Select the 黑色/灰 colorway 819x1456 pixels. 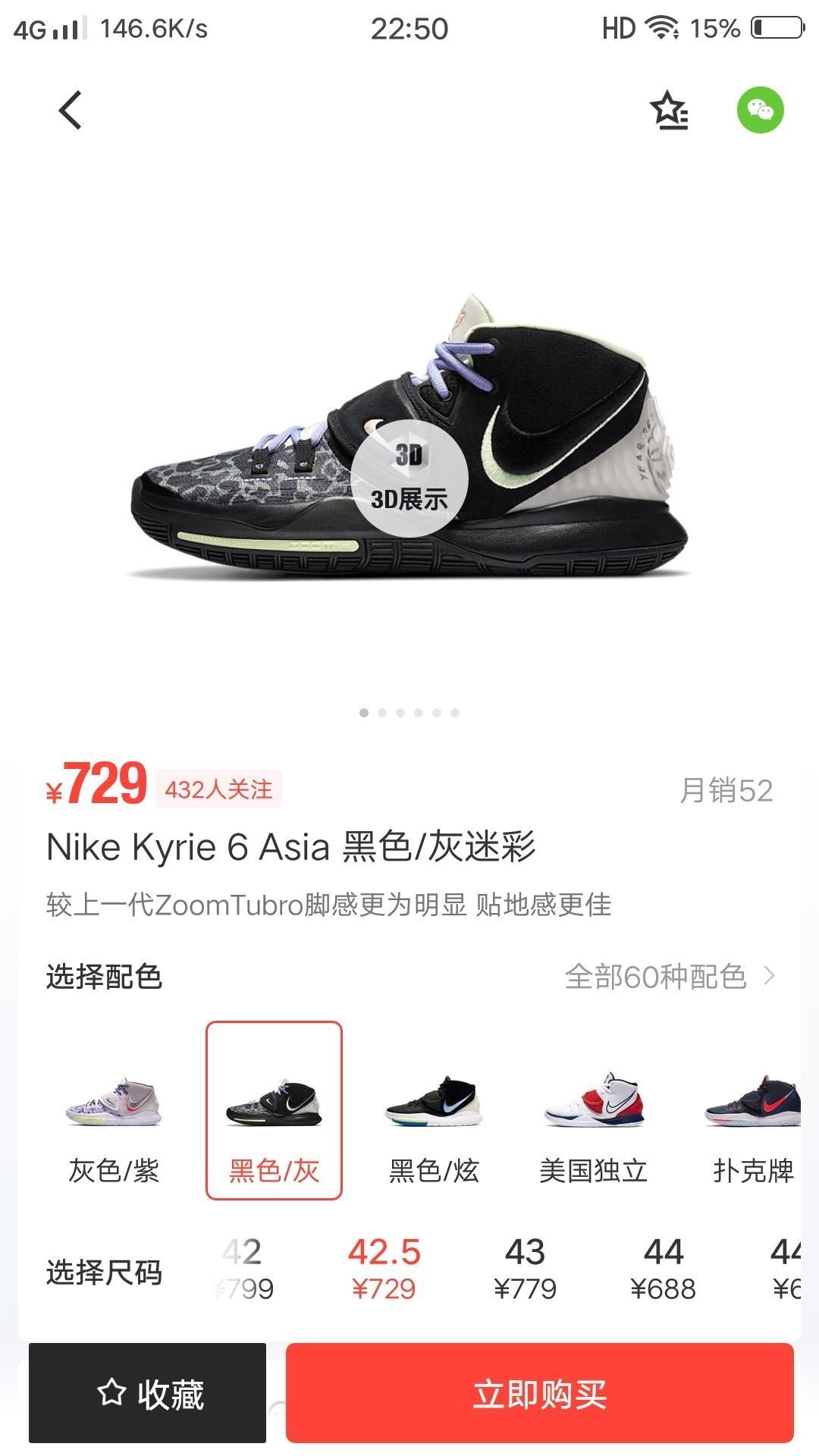[x=274, y=1111]
